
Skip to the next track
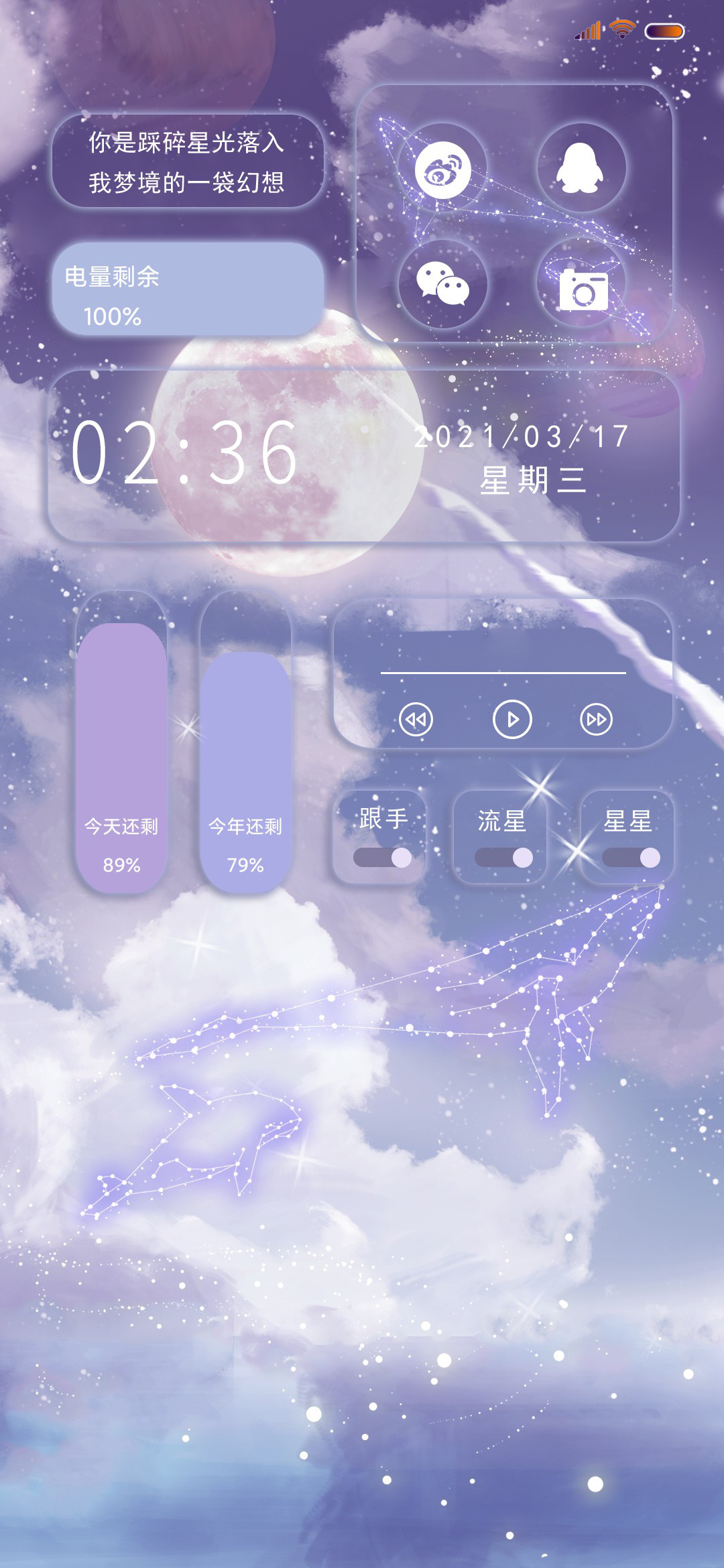[596, 720]
